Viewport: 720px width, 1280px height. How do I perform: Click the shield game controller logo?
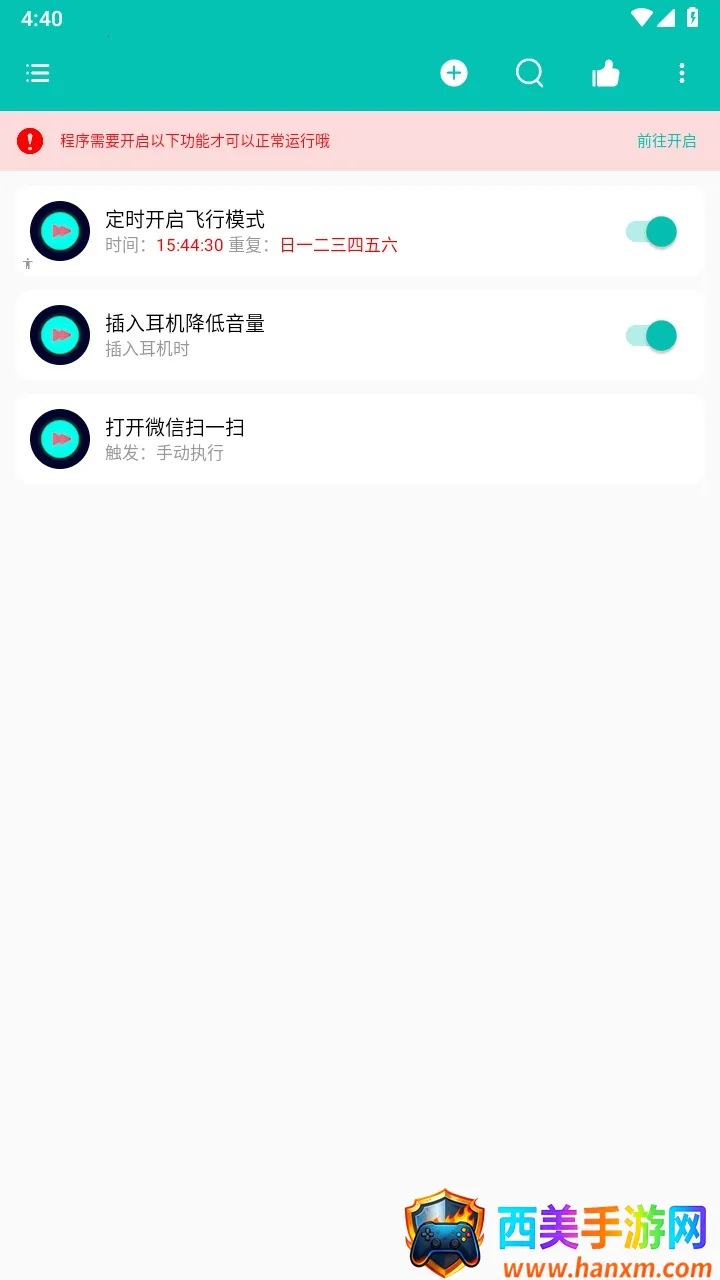coord(446,1230)
